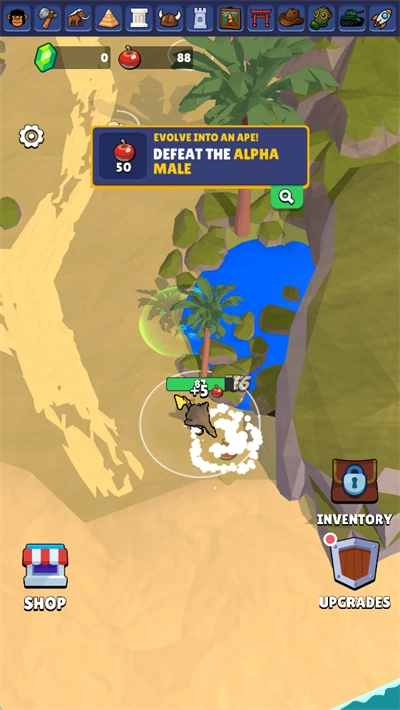This screenshot has width=400, height=710.
Task: Select the tank era icon
Action: point(352,18)
